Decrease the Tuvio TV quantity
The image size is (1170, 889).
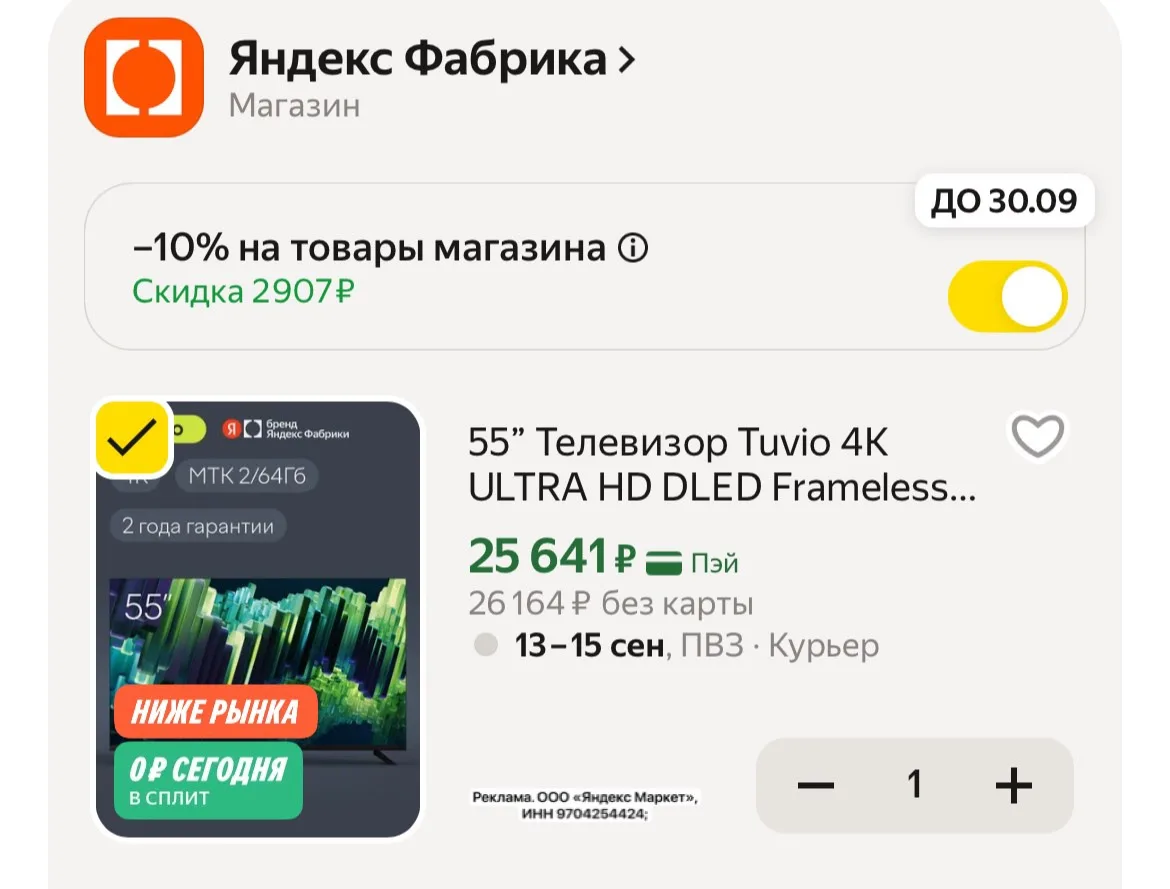click(x=816, y=785)
